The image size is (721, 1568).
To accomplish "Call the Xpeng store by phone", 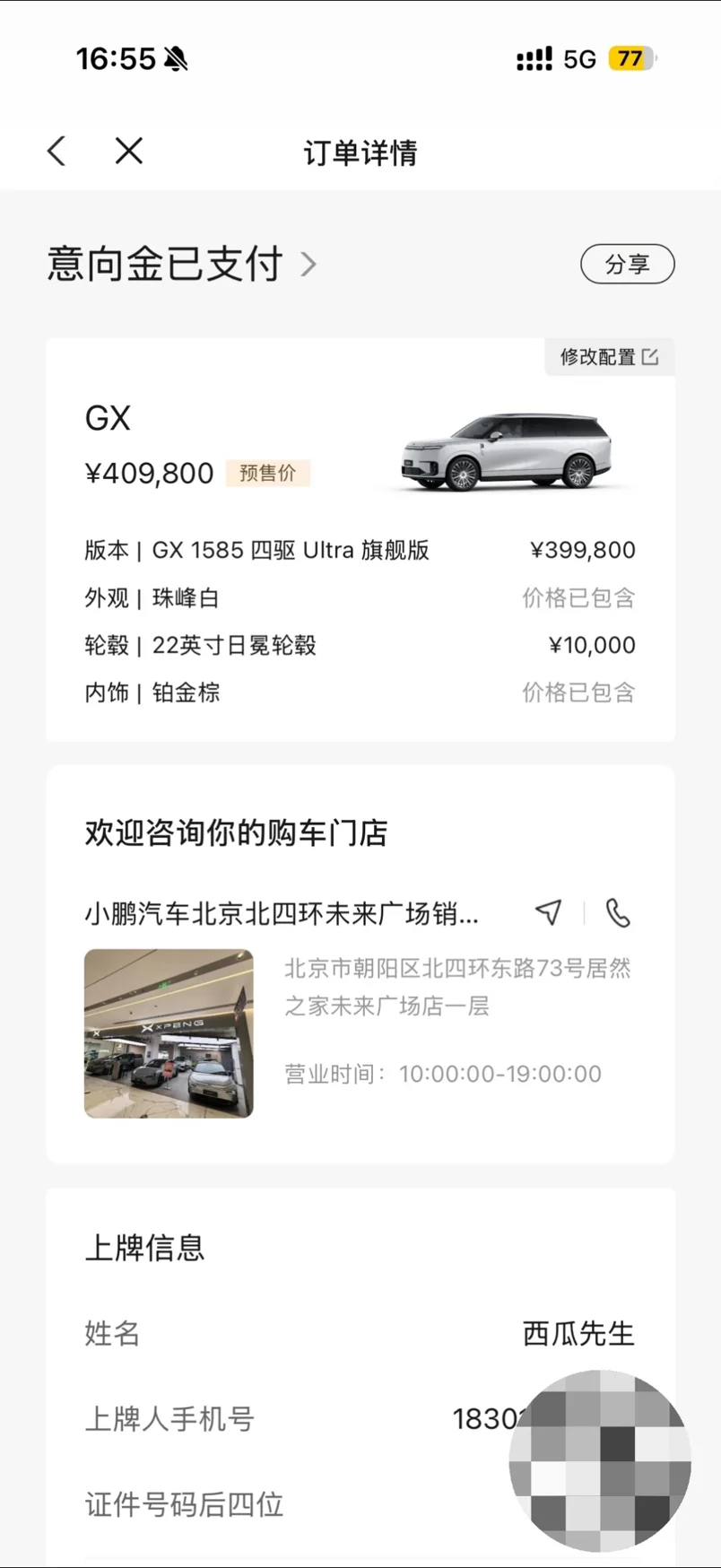I will point(618,912).
